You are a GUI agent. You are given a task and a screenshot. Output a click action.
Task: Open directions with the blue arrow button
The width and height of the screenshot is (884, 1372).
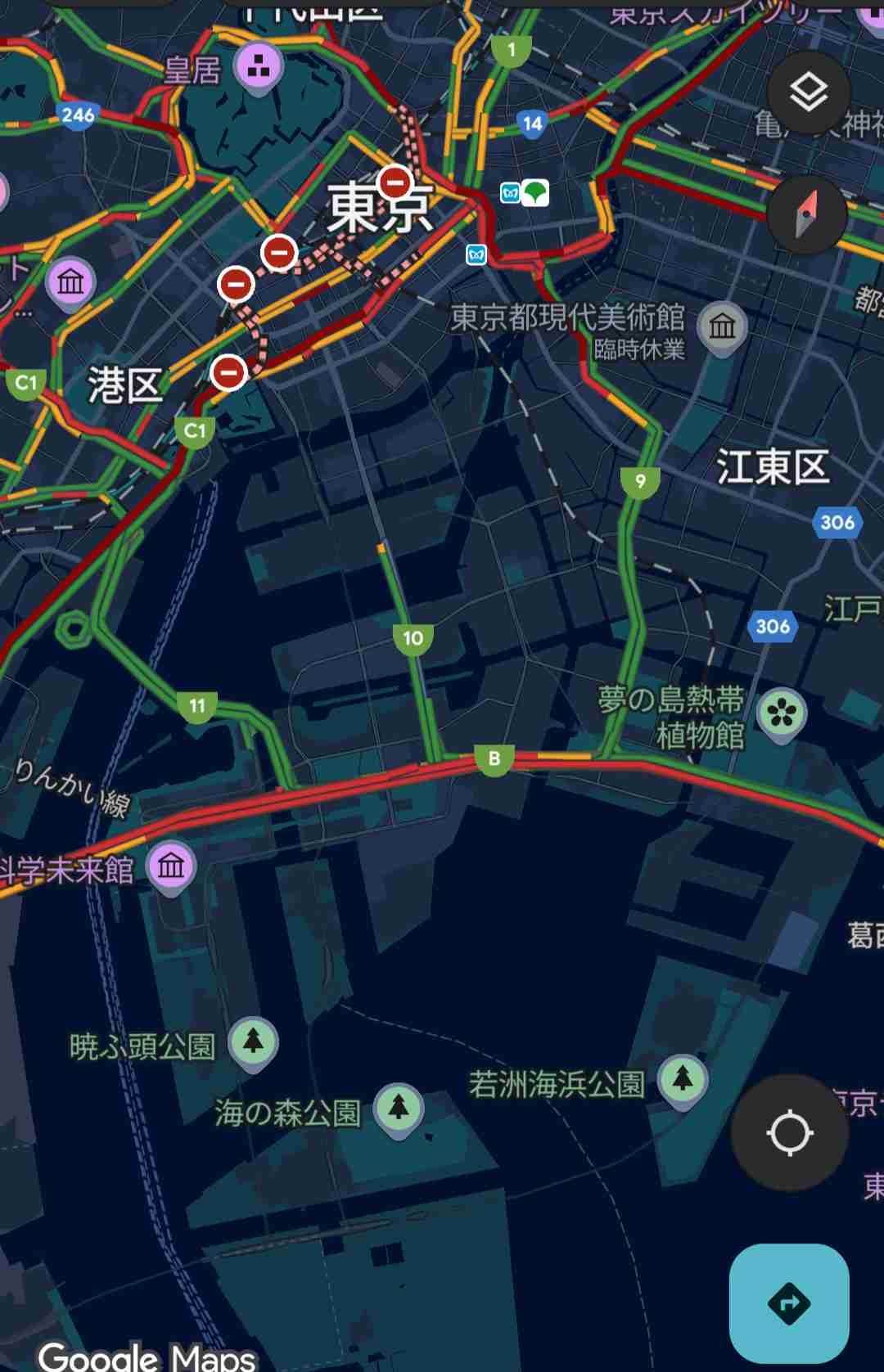click(x=789, y=1303)
